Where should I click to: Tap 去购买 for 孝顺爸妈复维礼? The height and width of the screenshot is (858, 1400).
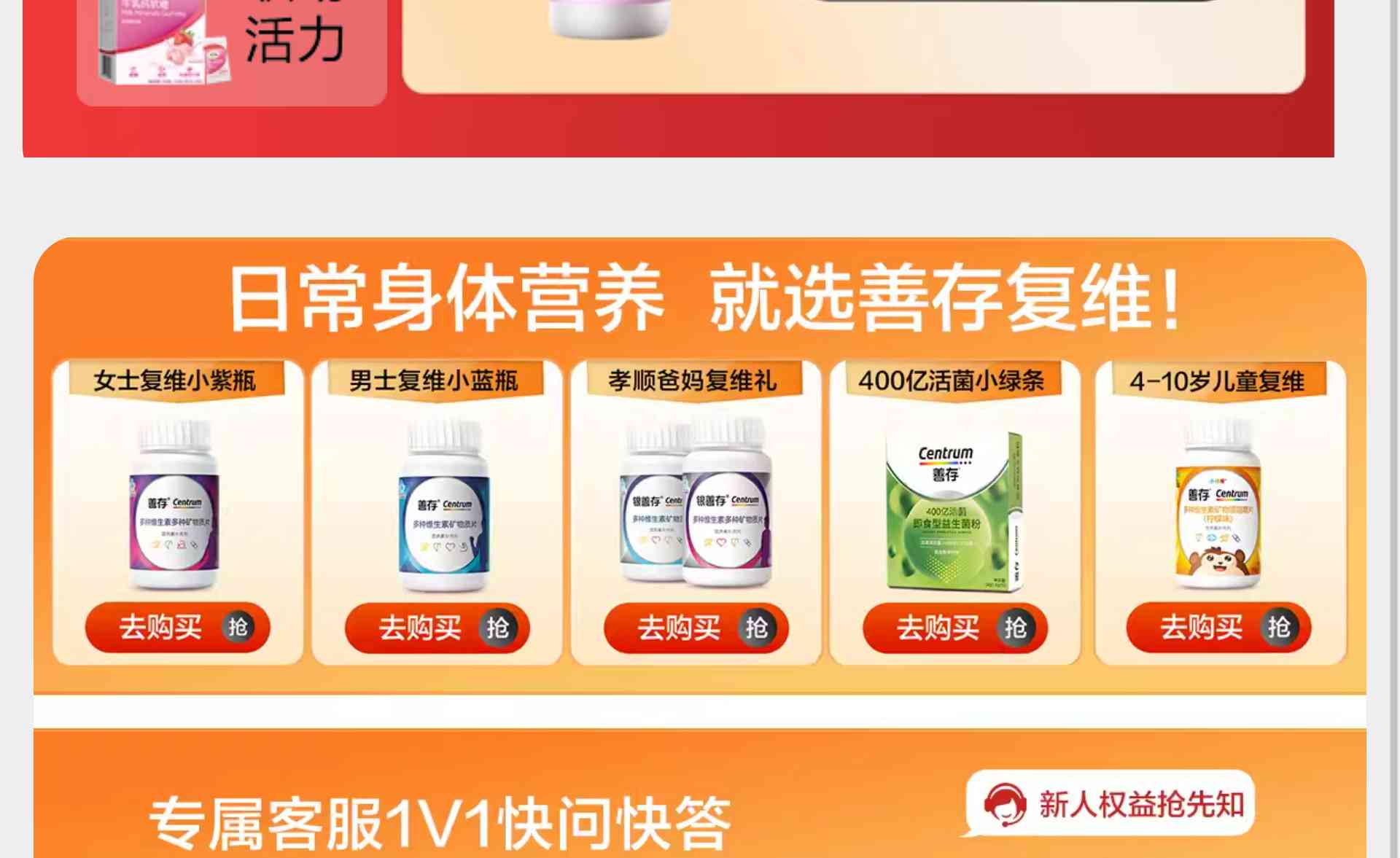[x=696, y=628]
